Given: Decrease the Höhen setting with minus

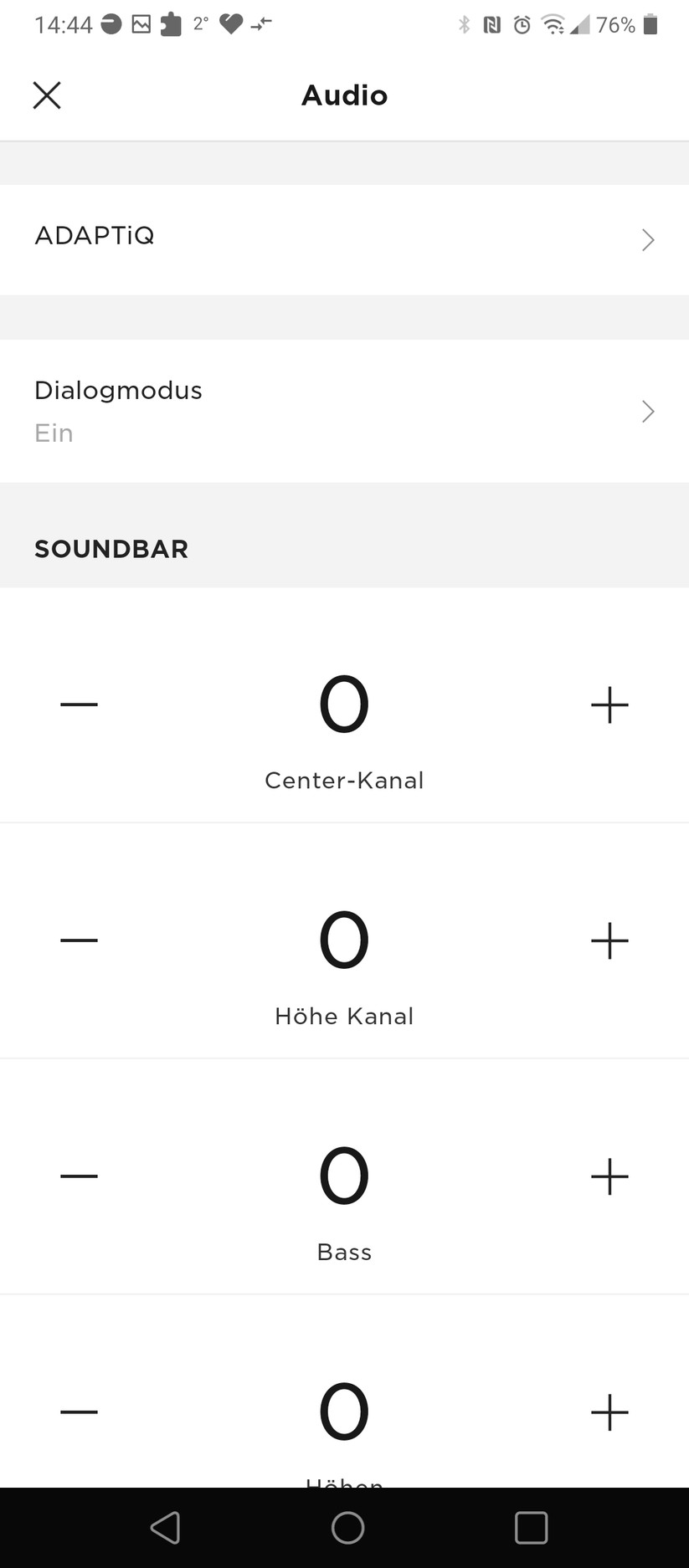Looking at the screenshot, I should (x=79, y=1412).
